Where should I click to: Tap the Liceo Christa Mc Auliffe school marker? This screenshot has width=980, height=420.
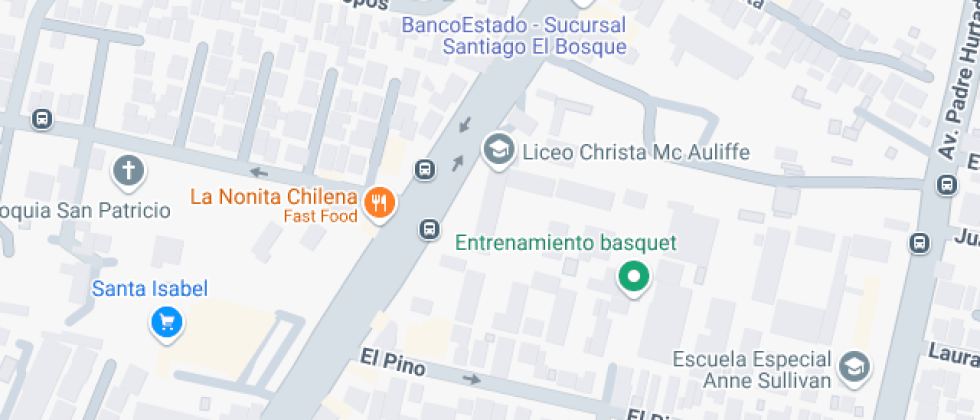496,151
